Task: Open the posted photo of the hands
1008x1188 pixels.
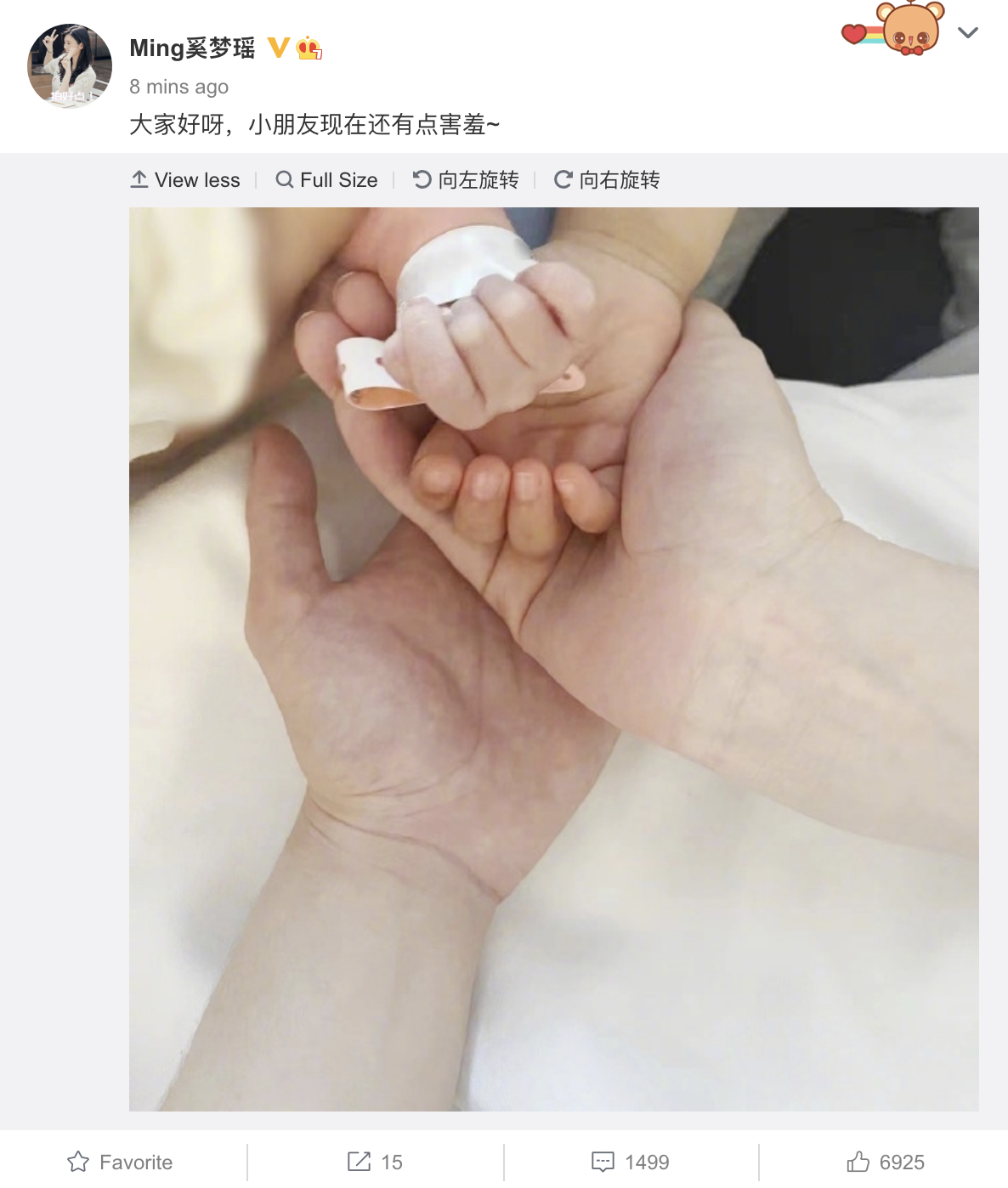Action: [x=553, y=659]
